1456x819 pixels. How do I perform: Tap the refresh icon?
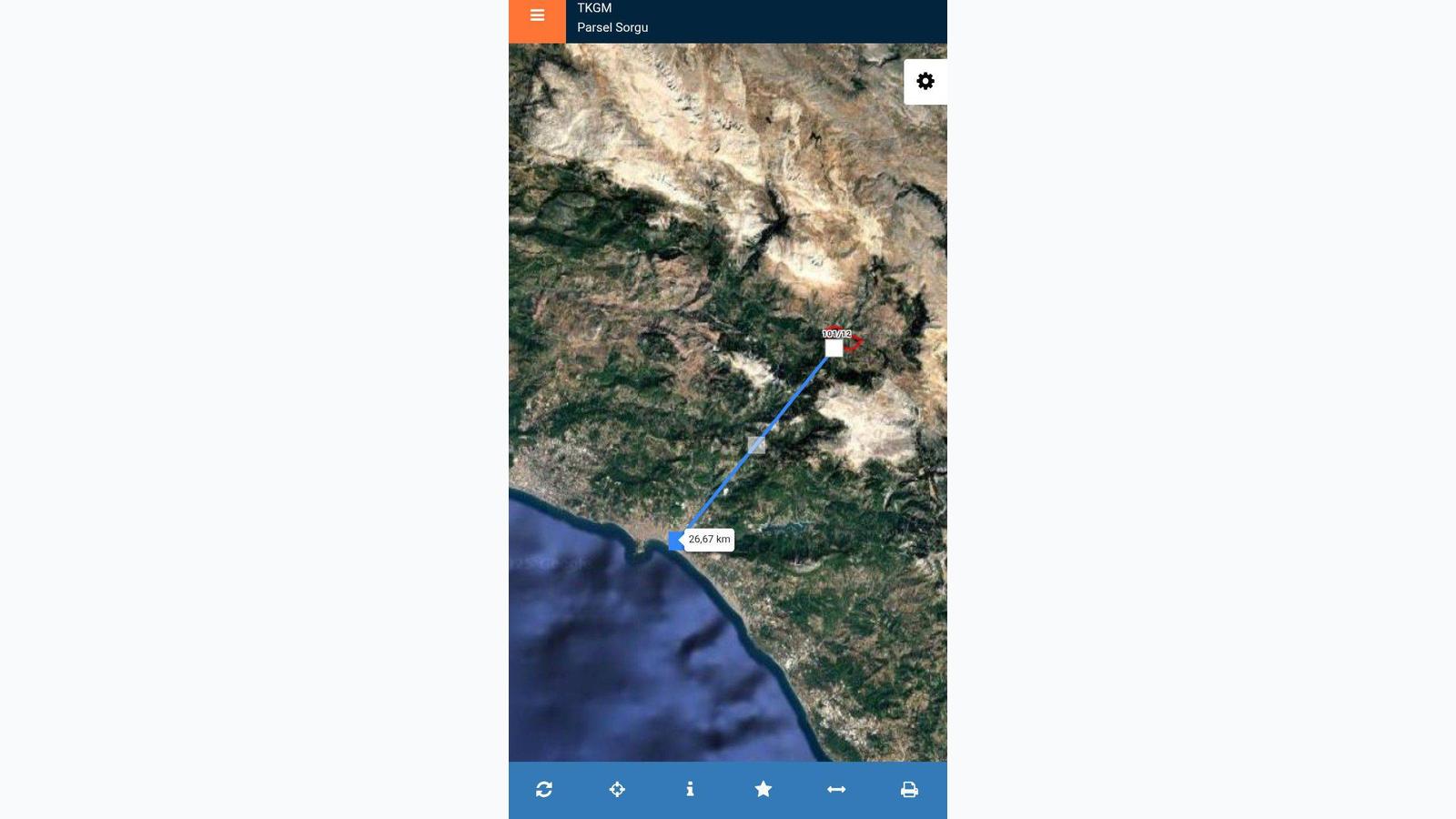click(544, 789)
